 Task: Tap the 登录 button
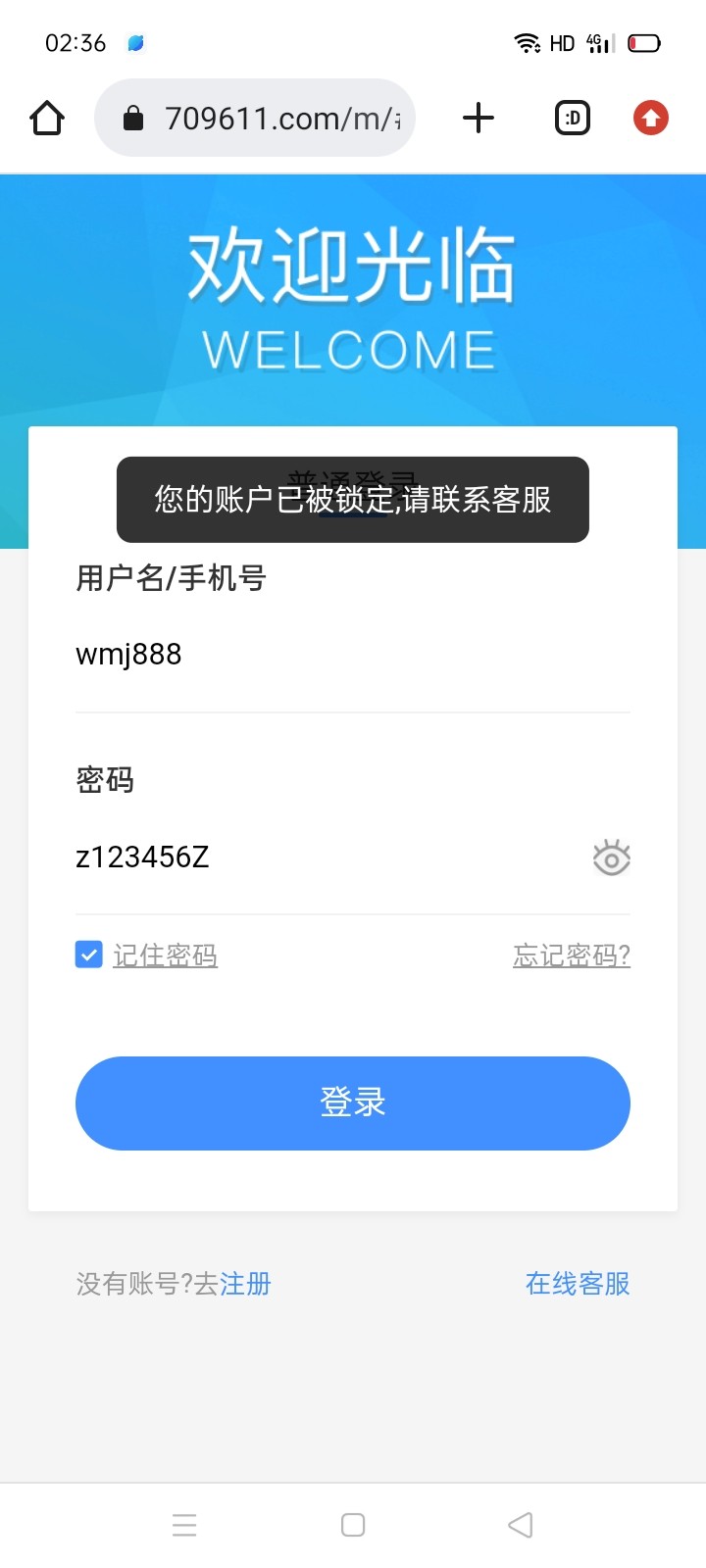[x=353, y=1102]
